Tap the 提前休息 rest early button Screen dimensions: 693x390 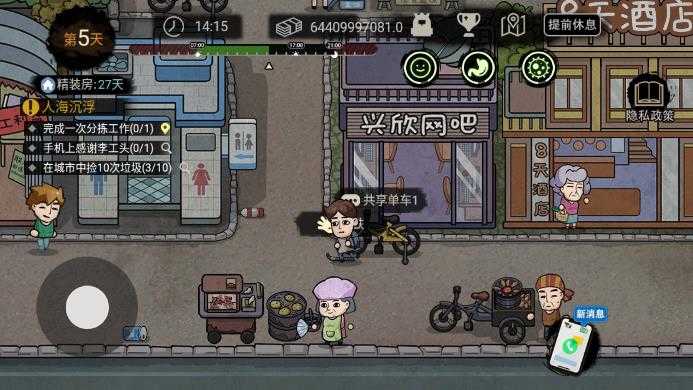tap(572, 25)
